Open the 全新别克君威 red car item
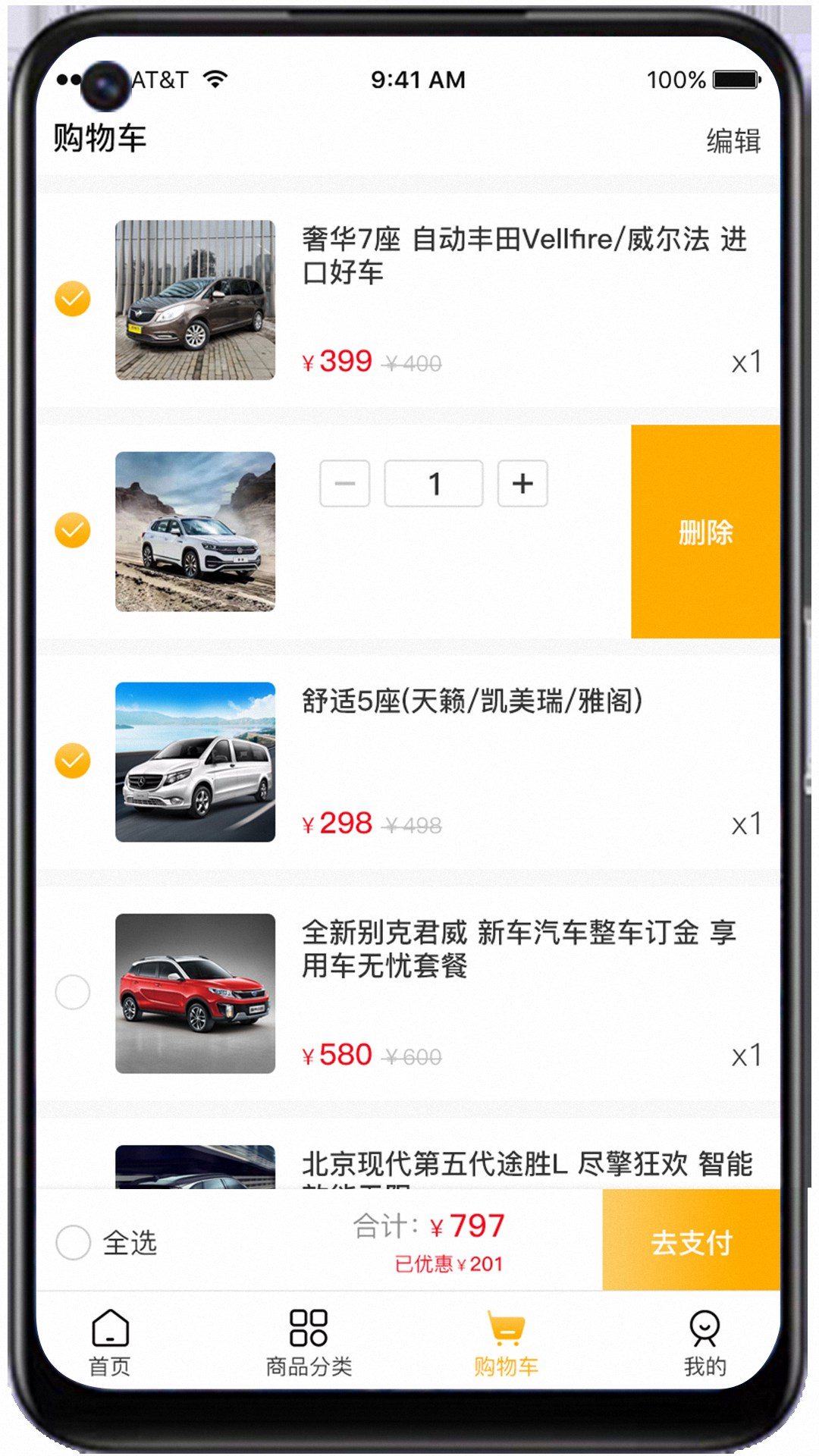The height and width of the screenshot is (1456, 819). pyautogui.click(x=195, y=993)
